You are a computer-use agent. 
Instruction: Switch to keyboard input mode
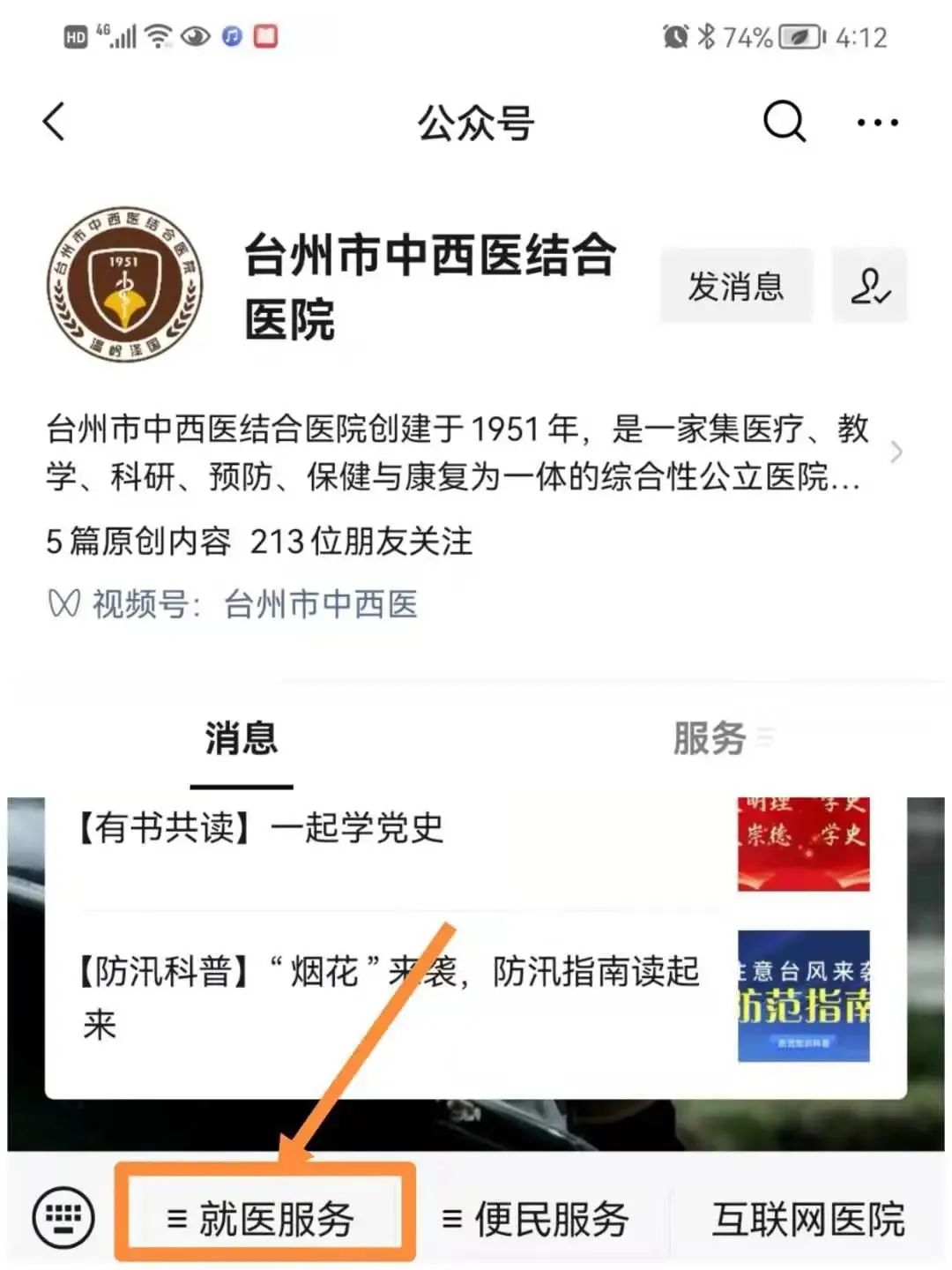(x=63, y=1218)
